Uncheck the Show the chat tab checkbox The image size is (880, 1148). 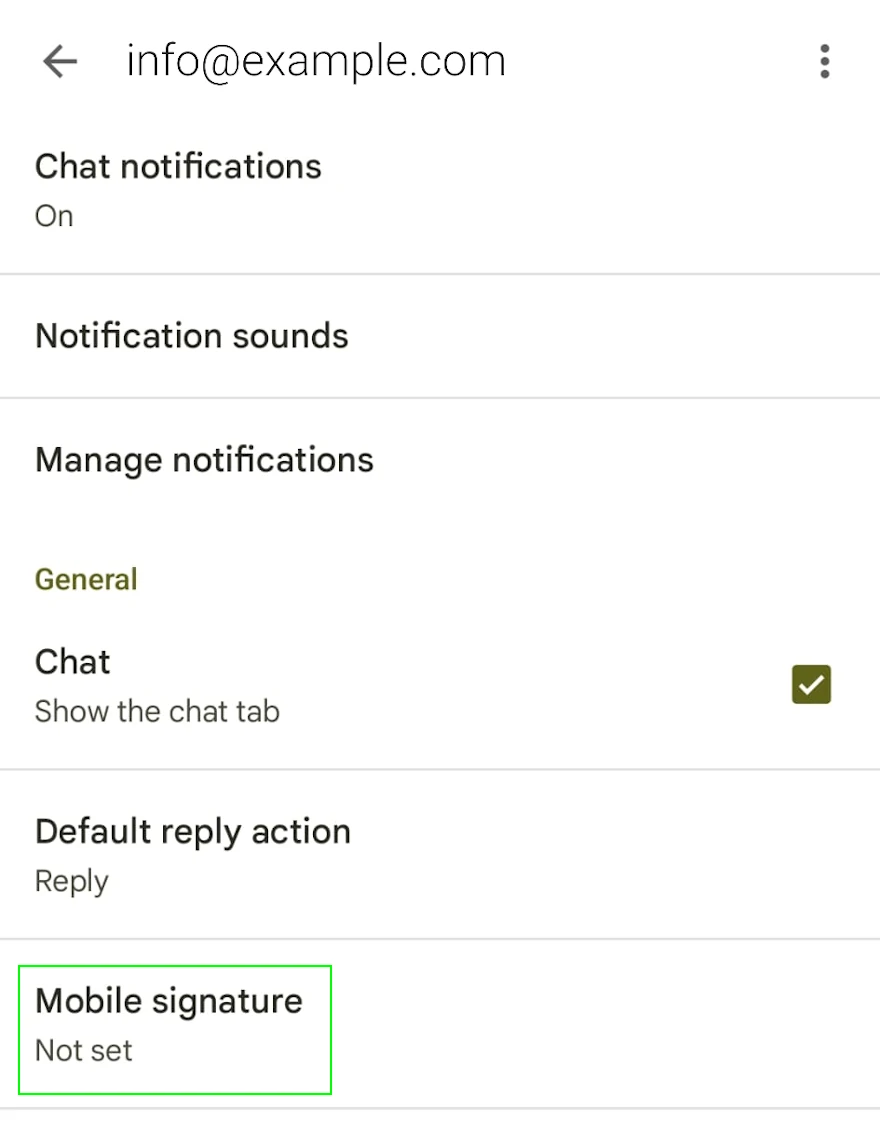[x=811, y=685]
